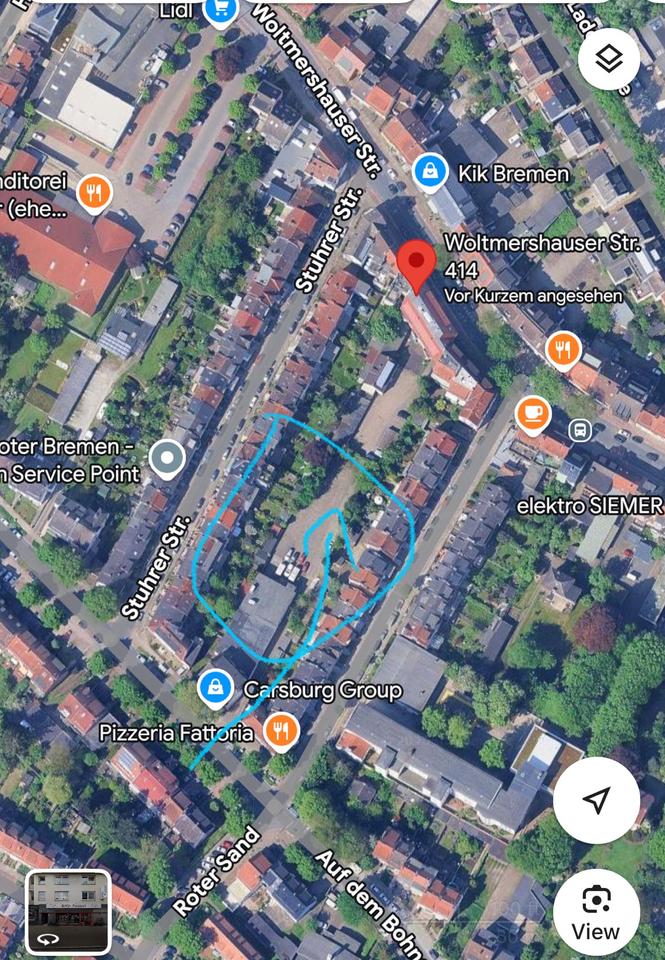Open the Street View thumbnail
Viewport: 665px width, 960px height.
[68, 912]
